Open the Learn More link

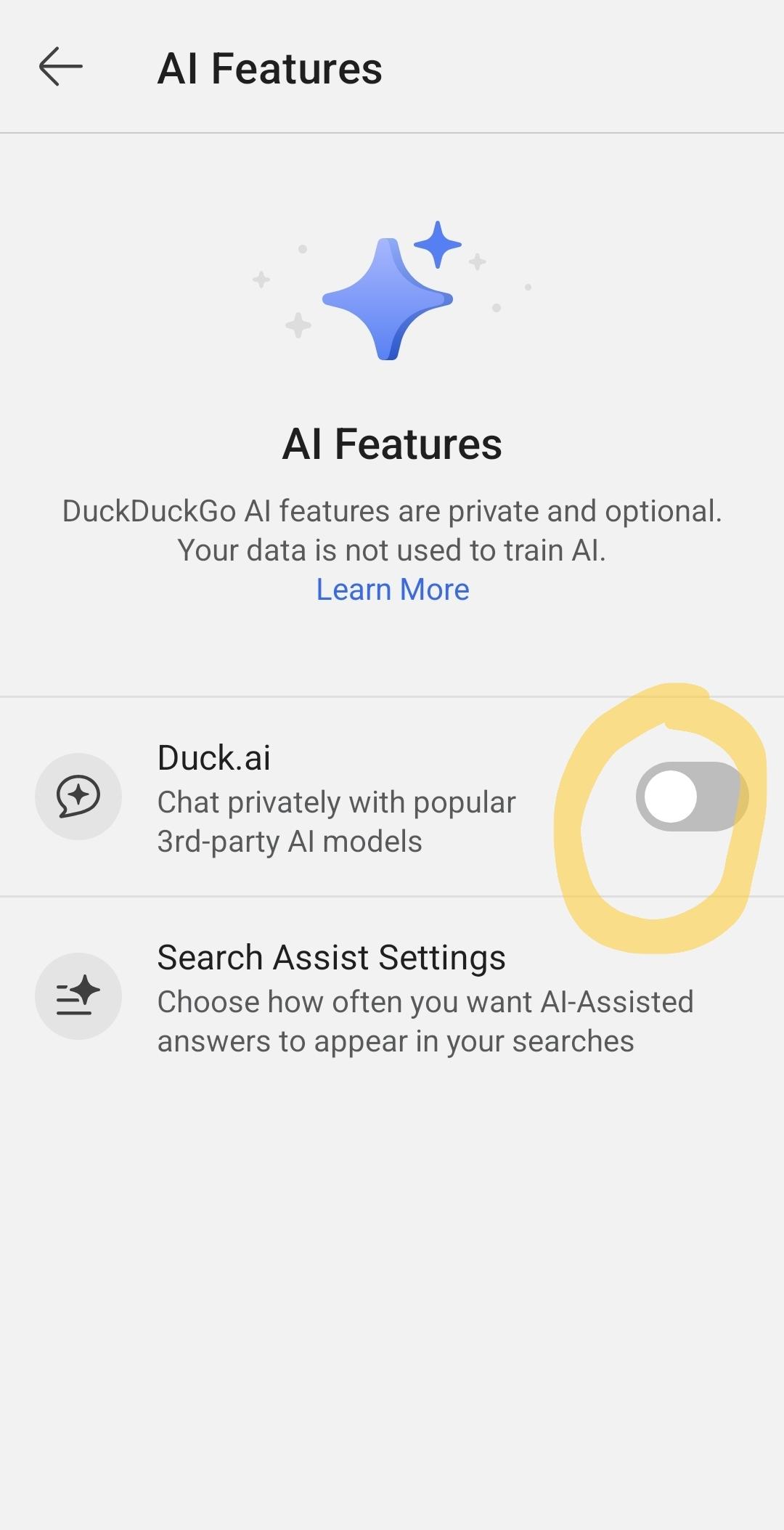pos(393,590)
